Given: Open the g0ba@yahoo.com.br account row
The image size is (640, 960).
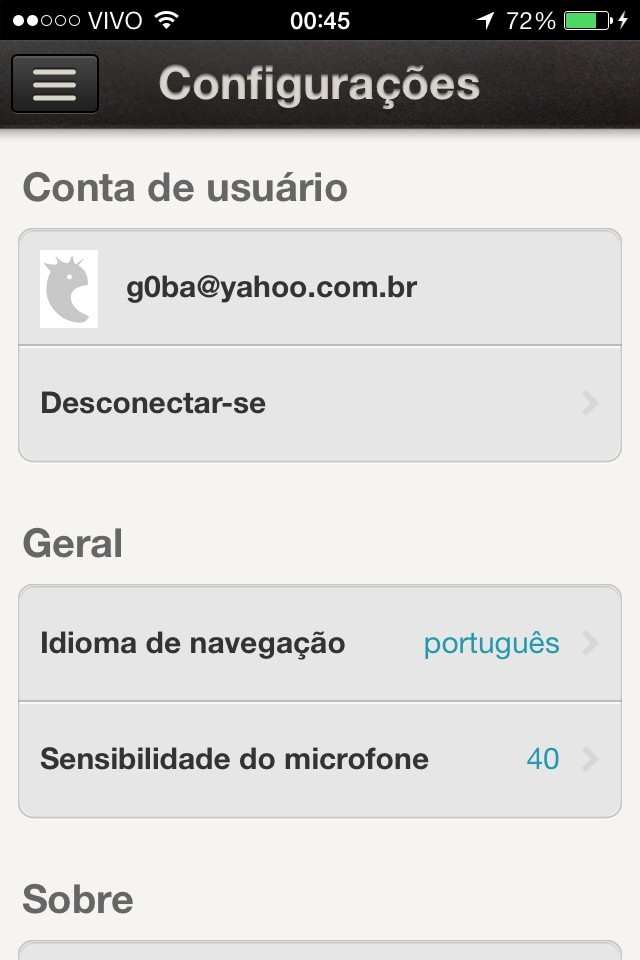Looking at the screenshot, I should [x=320, y=288].
